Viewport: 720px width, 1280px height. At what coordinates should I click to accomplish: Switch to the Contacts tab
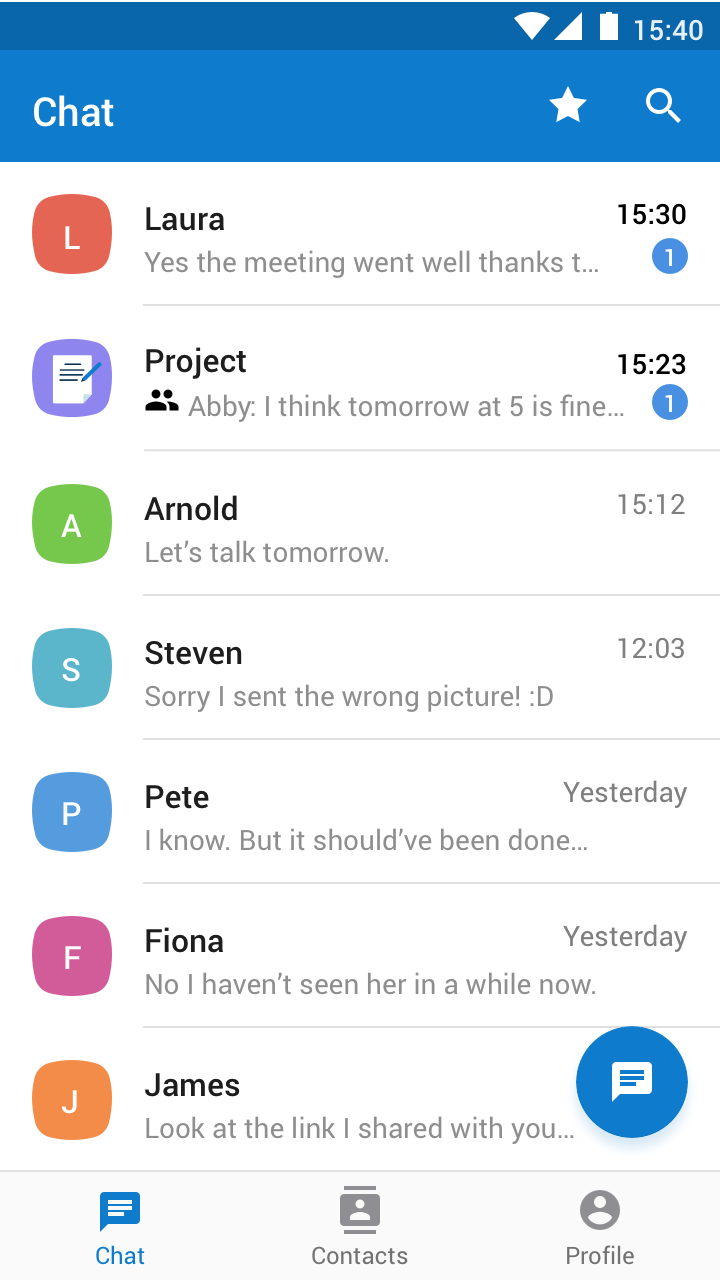(360, 1226)
